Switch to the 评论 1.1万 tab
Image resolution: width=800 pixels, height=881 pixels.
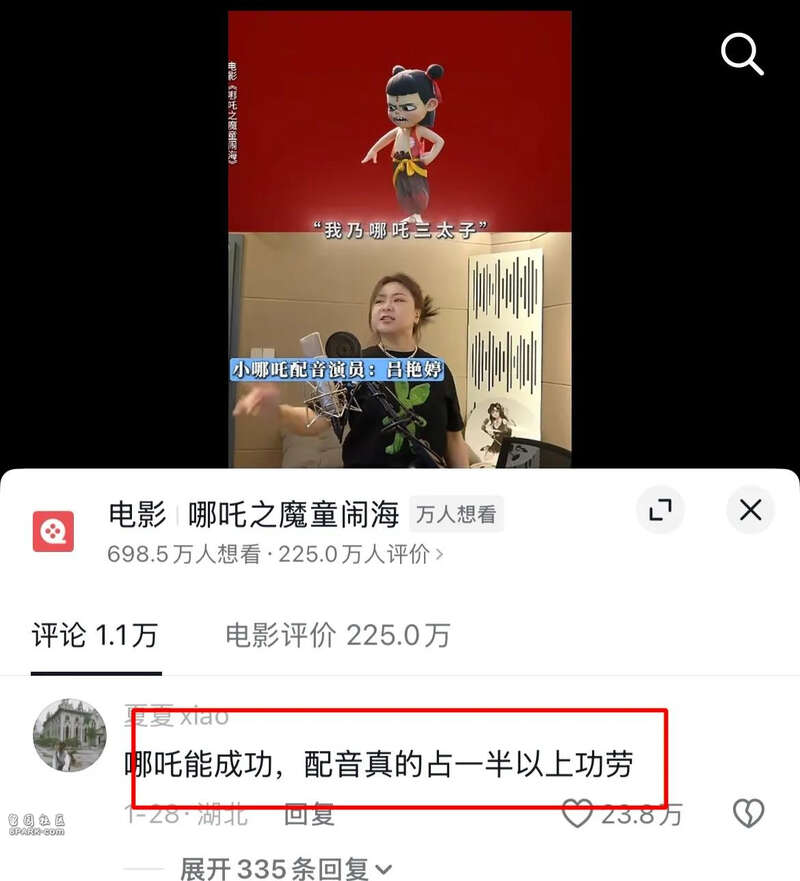click(x=95, y=635)
